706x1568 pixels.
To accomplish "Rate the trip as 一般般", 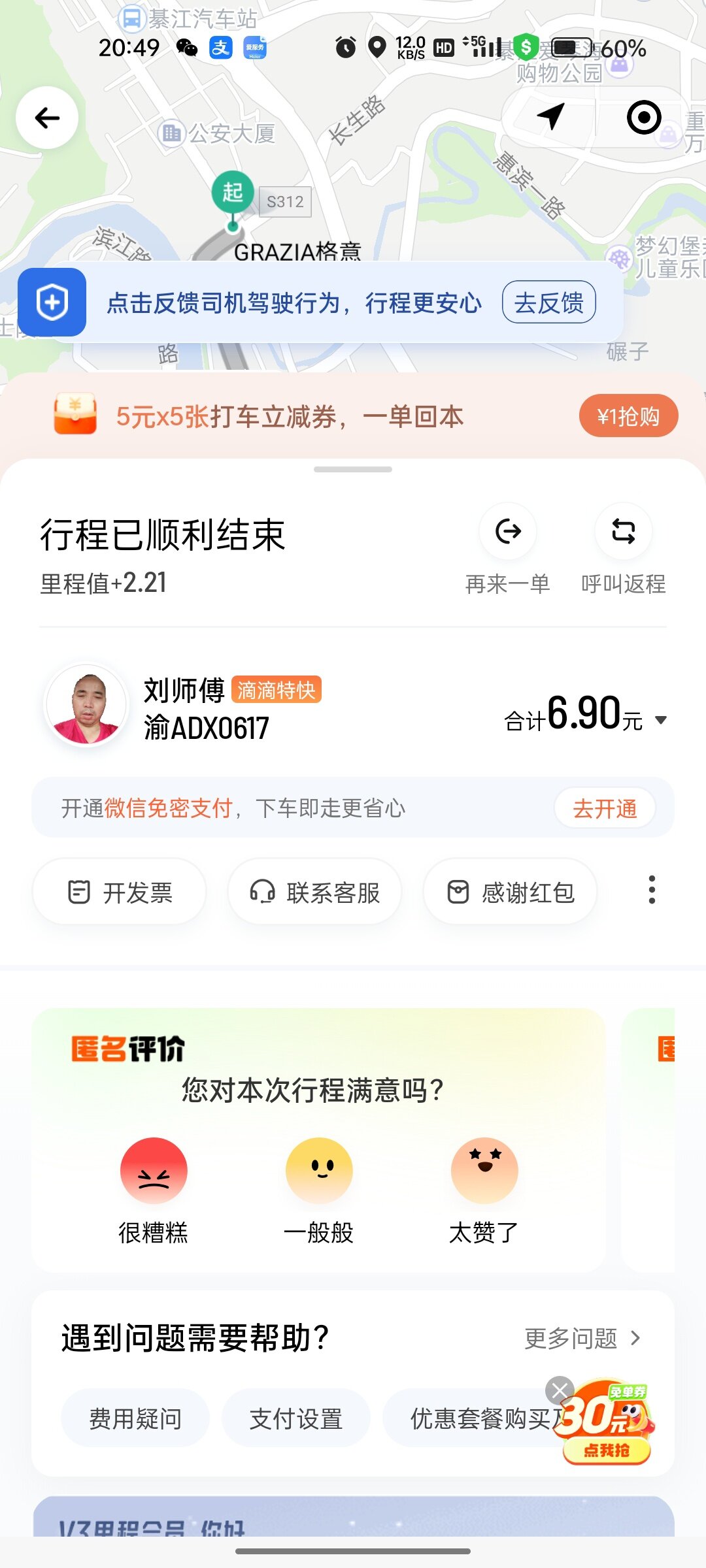I will click(319, 1170).
